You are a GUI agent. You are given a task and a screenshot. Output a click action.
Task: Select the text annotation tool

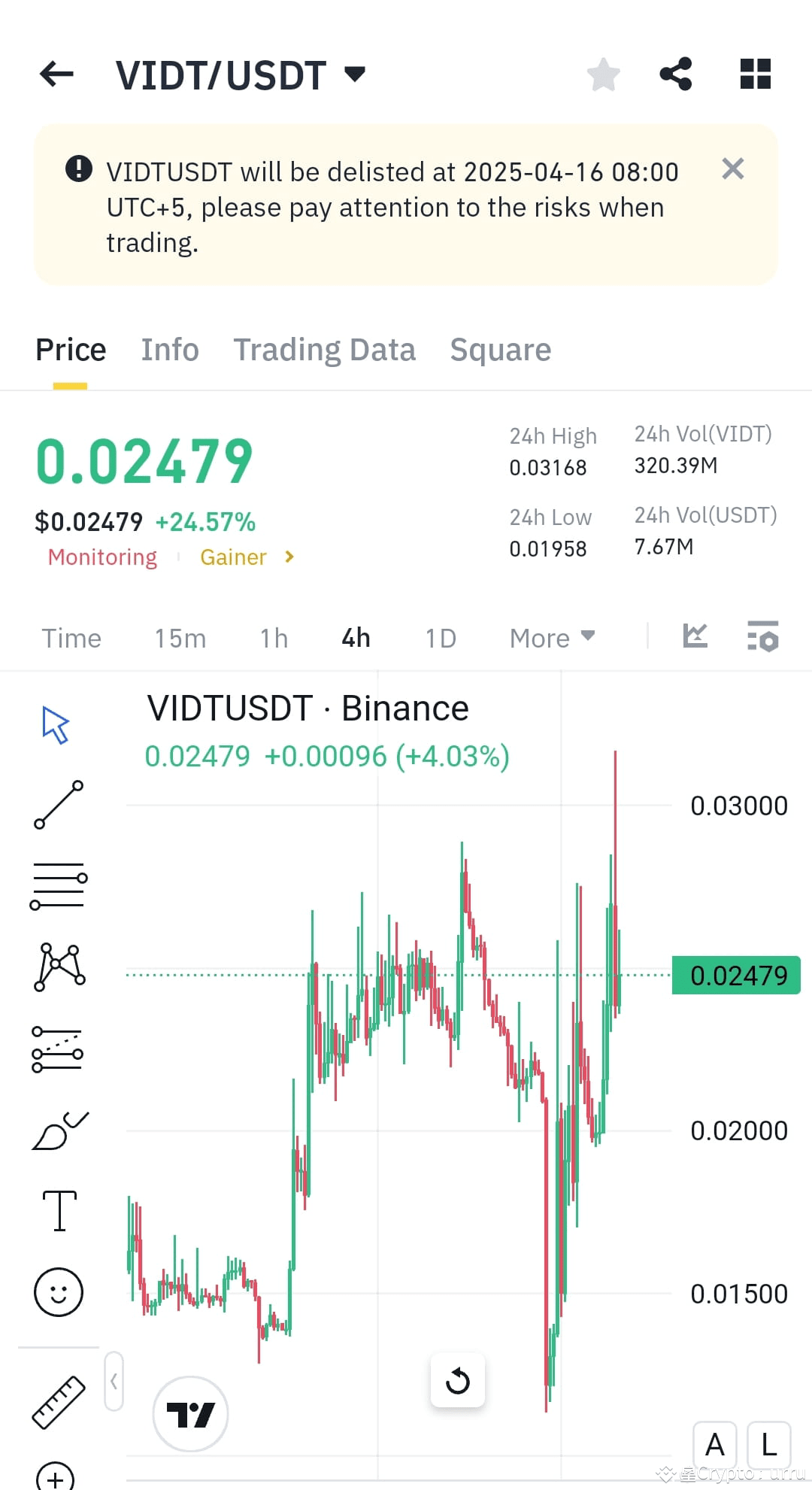(x=59, y=1209)
